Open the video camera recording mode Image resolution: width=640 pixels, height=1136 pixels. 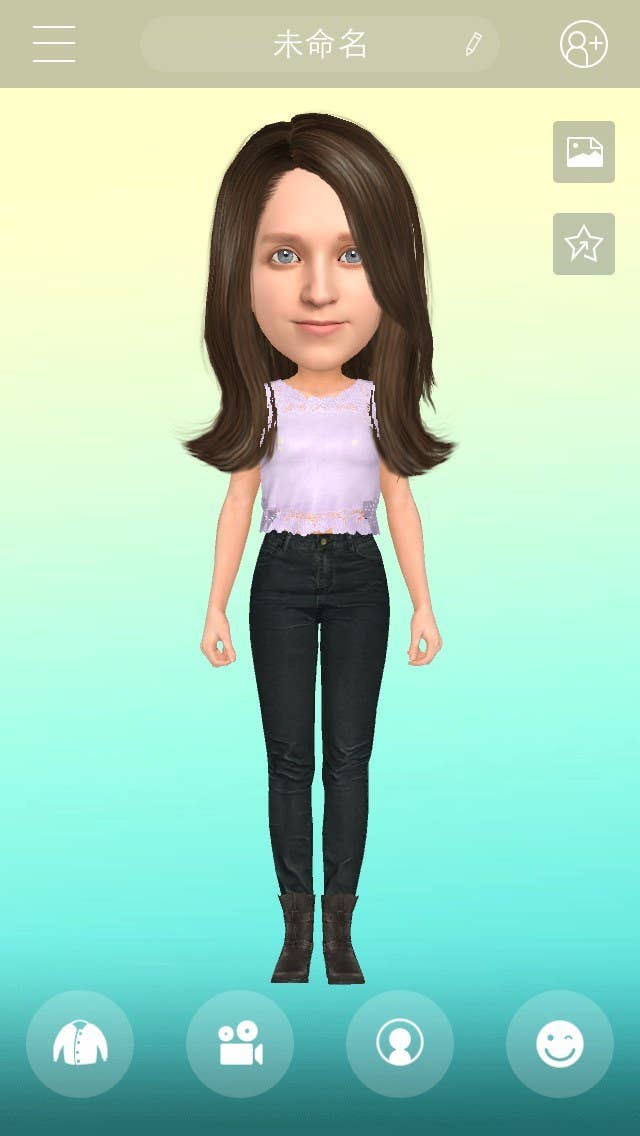pyautogui.click(x=240, y=1044)
